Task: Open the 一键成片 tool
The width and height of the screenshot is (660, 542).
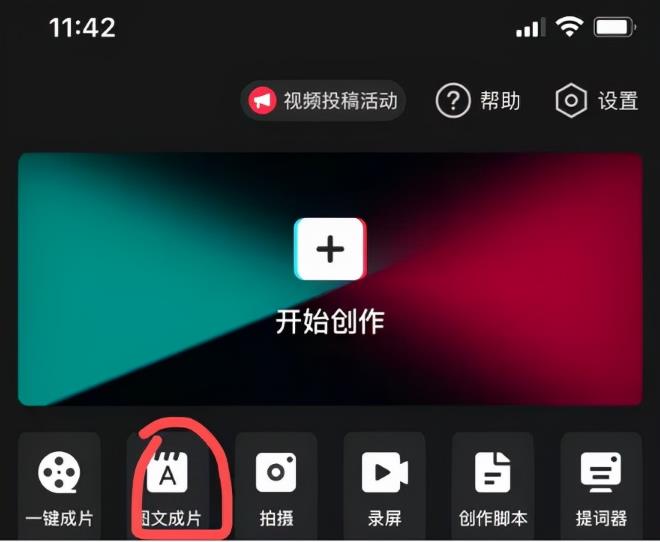Action: [59, 486]
